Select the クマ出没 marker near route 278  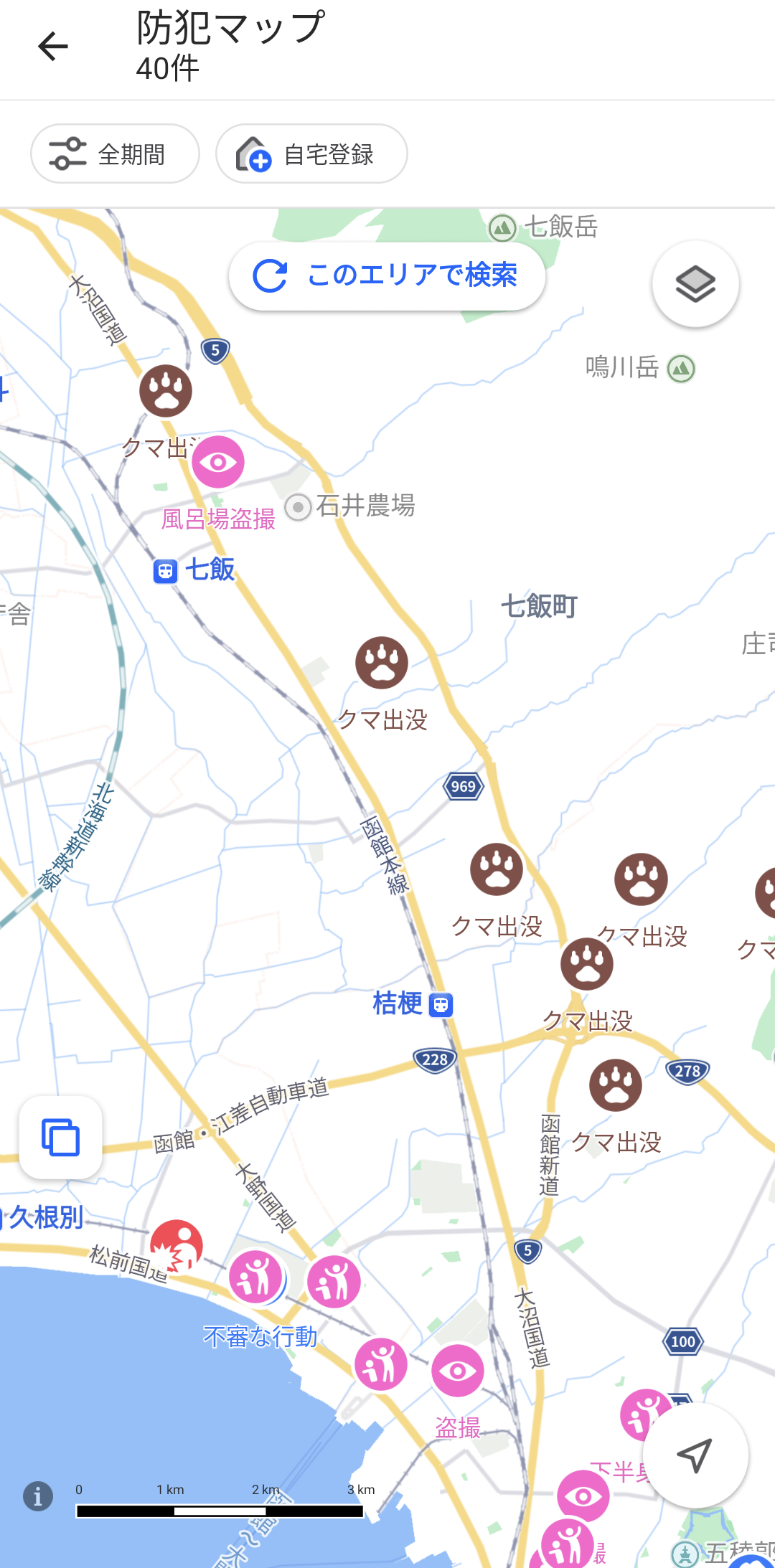[616, 1085]
